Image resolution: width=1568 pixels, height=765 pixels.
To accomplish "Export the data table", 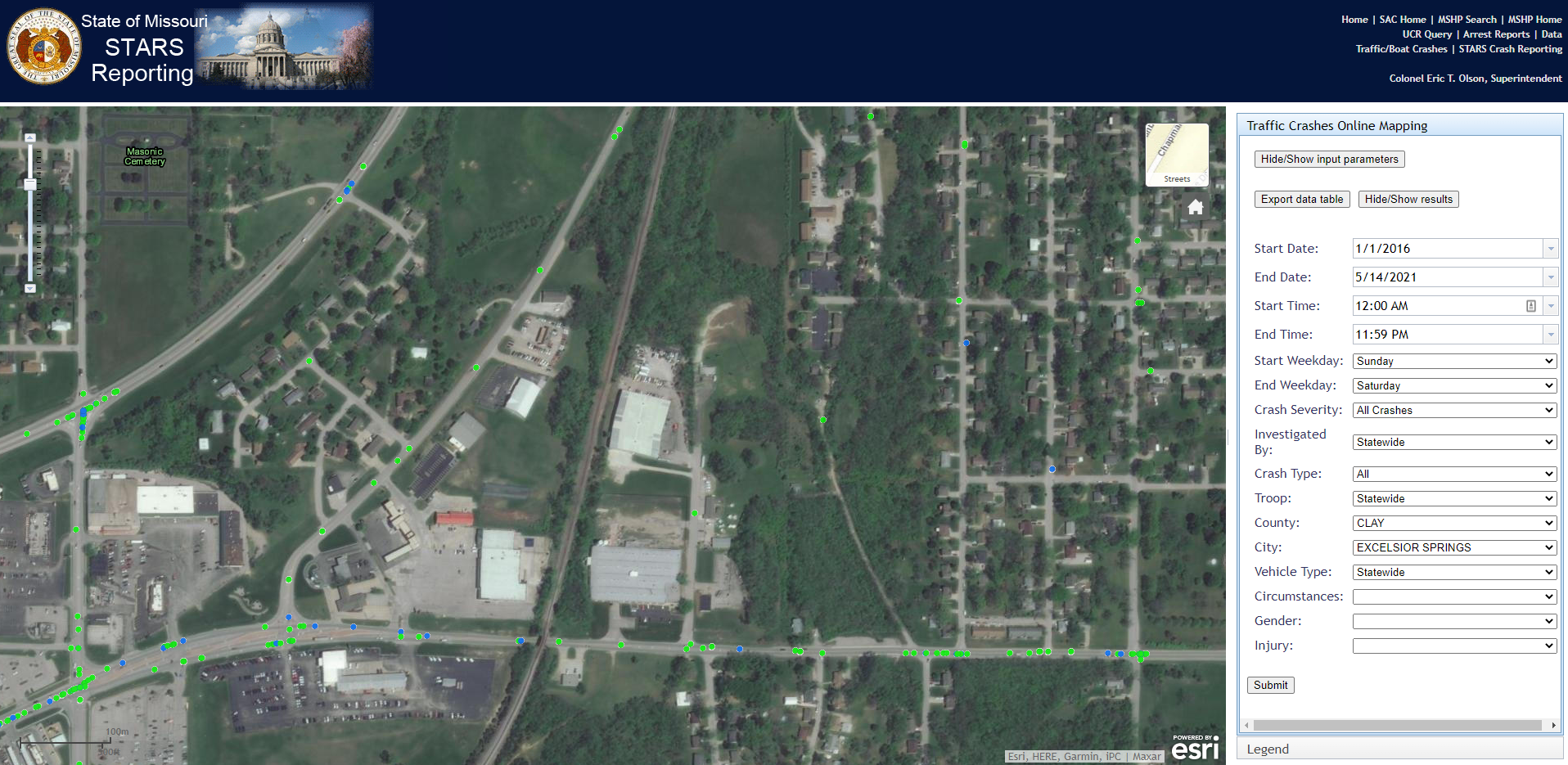I will pos(1301,200).
